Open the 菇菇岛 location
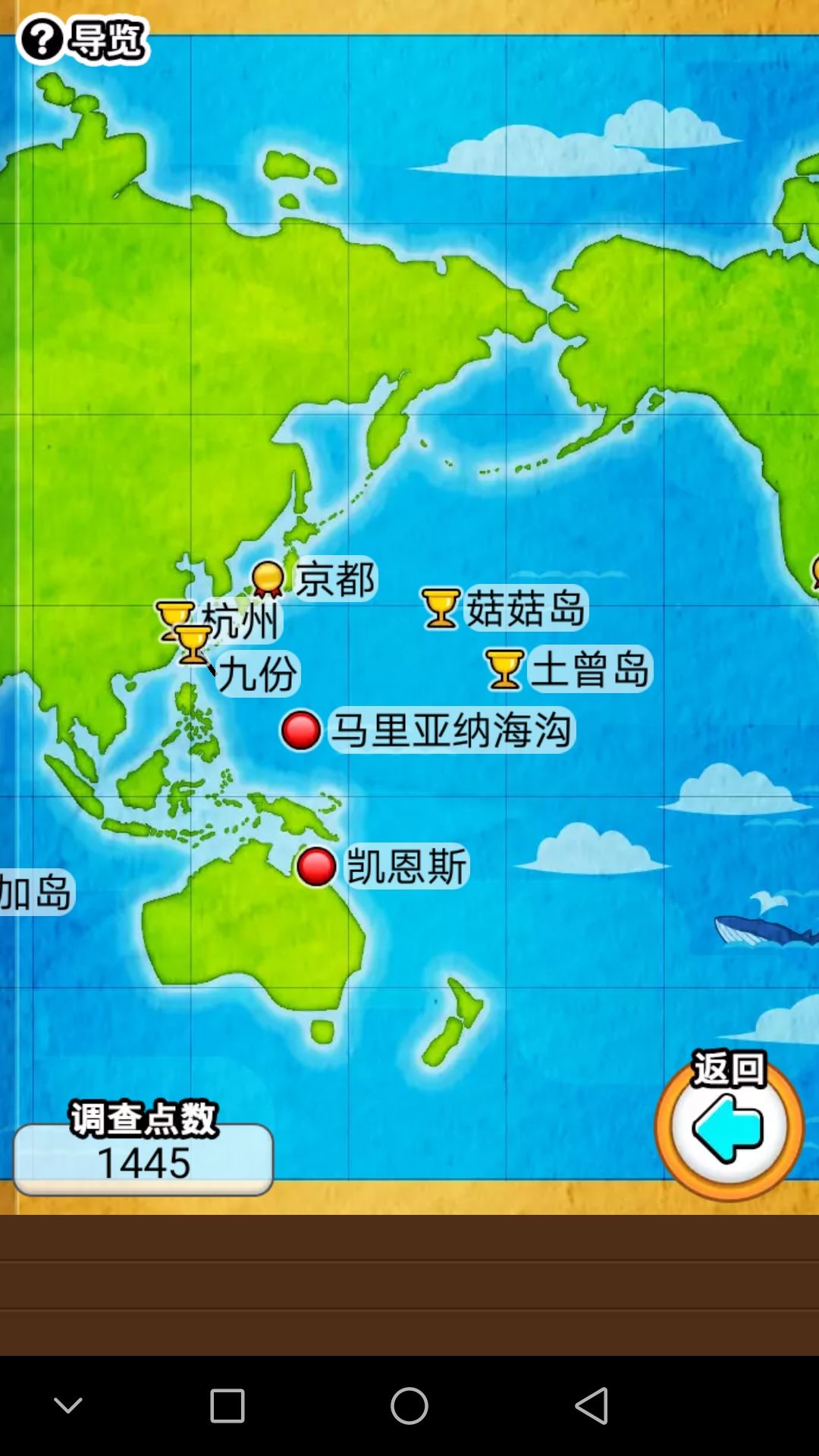 click(x=441, y=608)
